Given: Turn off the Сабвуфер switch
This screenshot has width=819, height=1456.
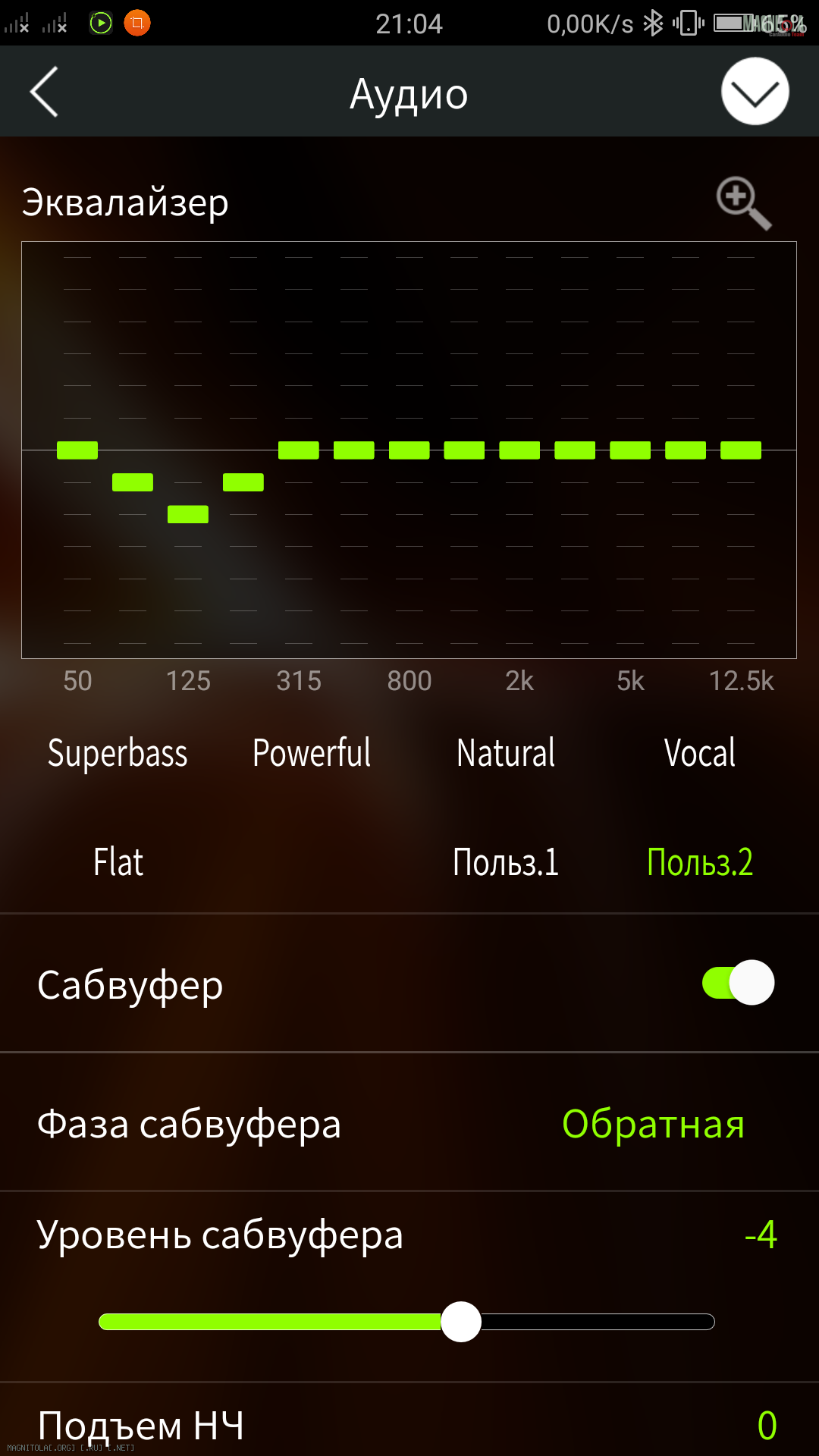Looking at the screenshot, I should [738, 983].
